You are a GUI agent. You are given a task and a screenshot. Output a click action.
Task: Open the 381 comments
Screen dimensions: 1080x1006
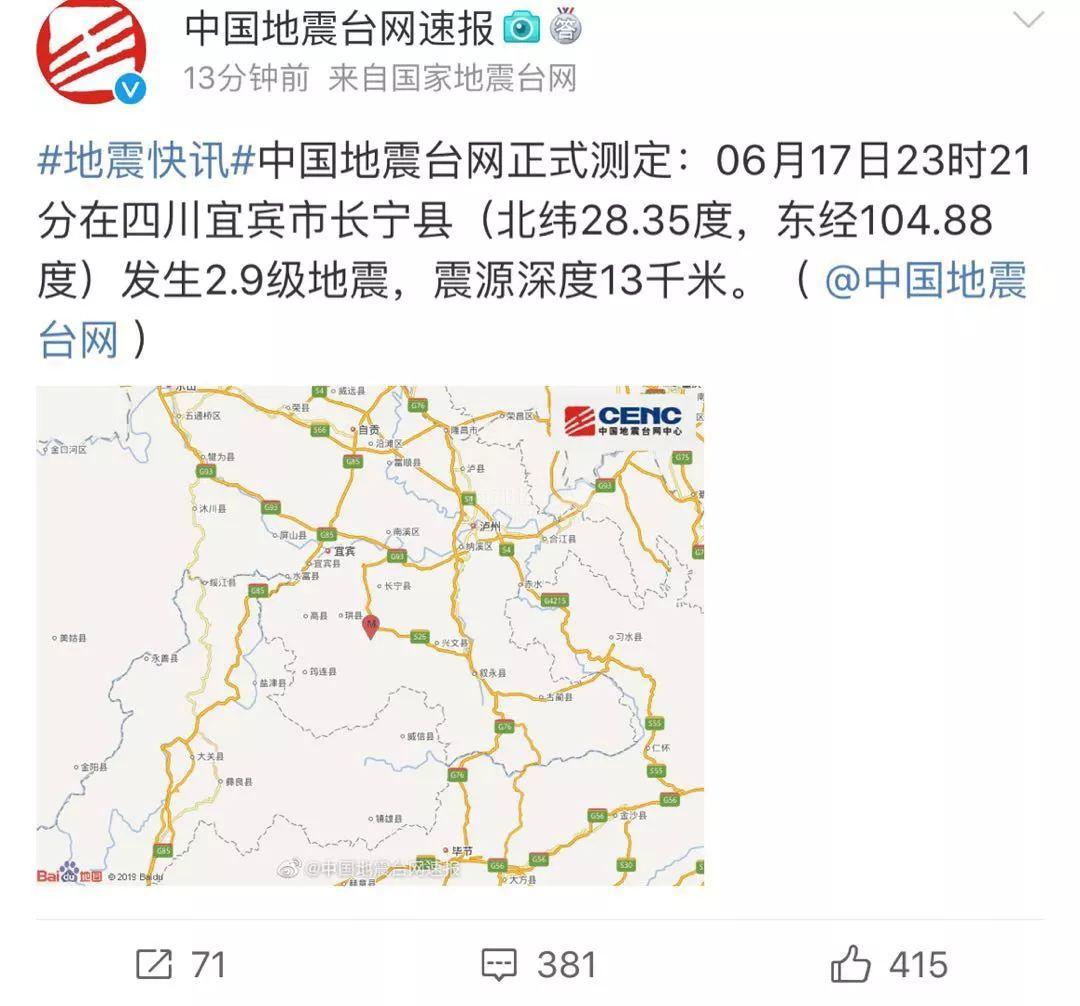click(539, 965)
